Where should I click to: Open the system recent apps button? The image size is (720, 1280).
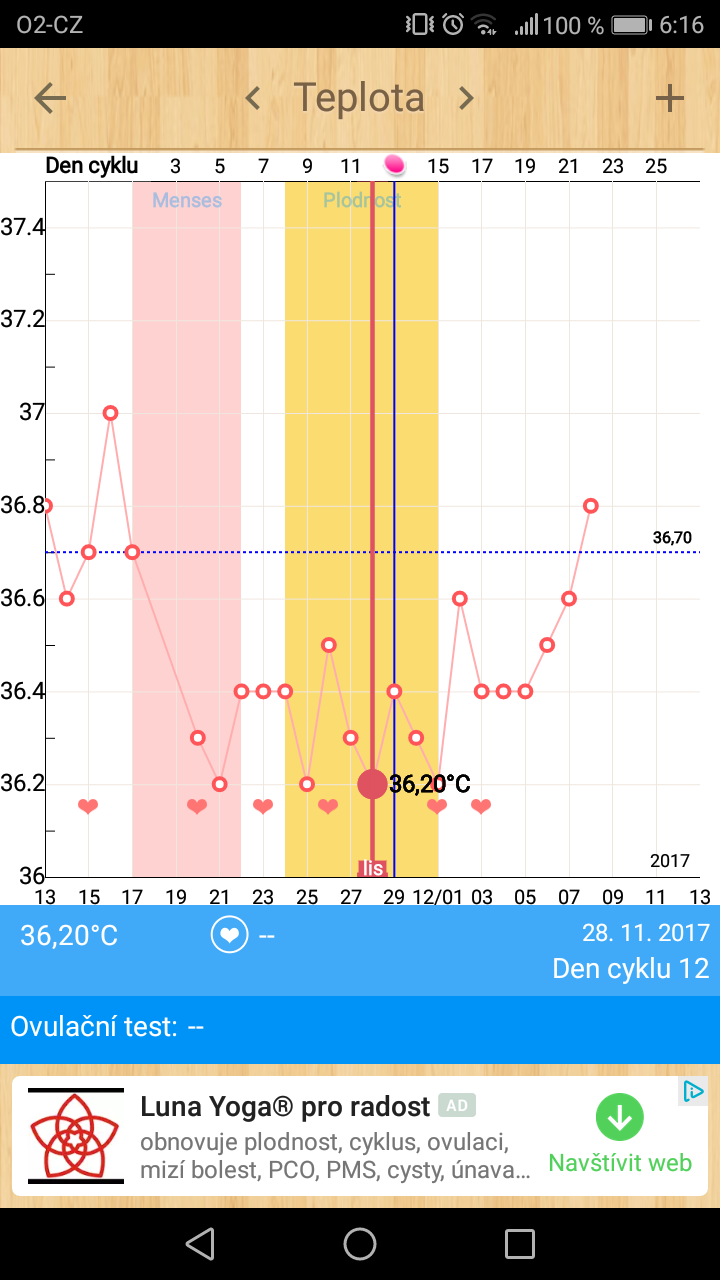(520, 1244)
